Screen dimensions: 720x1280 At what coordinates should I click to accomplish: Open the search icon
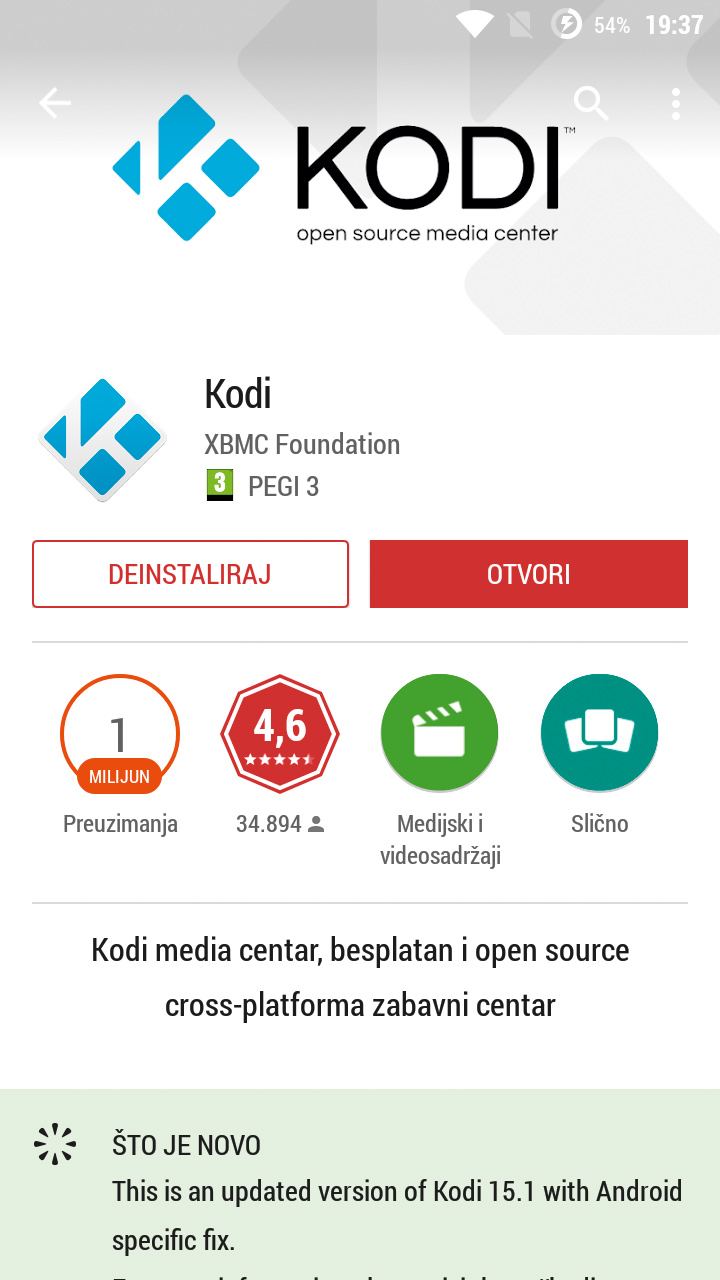click(x=591, y=103)
